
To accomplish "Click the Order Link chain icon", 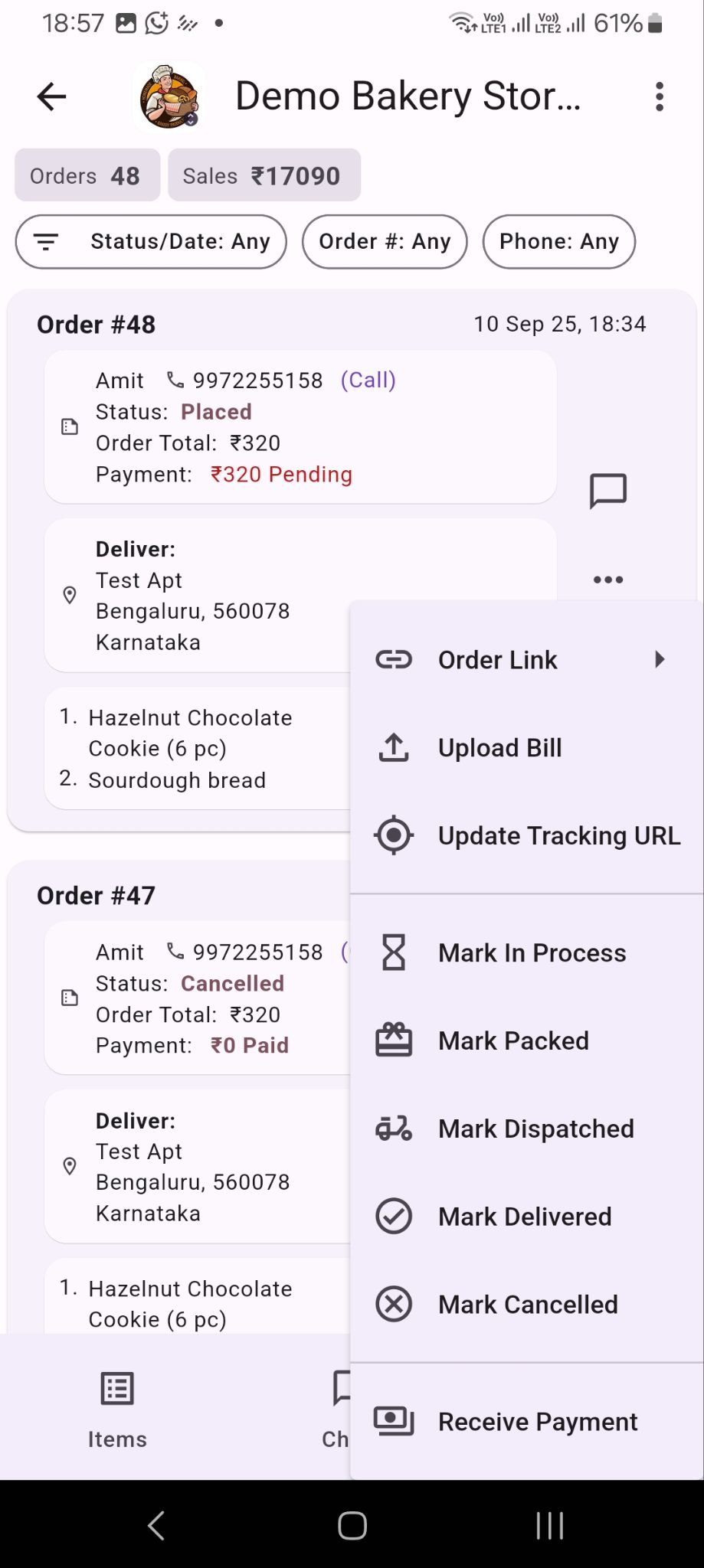I will pyautogui.click(x=393, y=659).
